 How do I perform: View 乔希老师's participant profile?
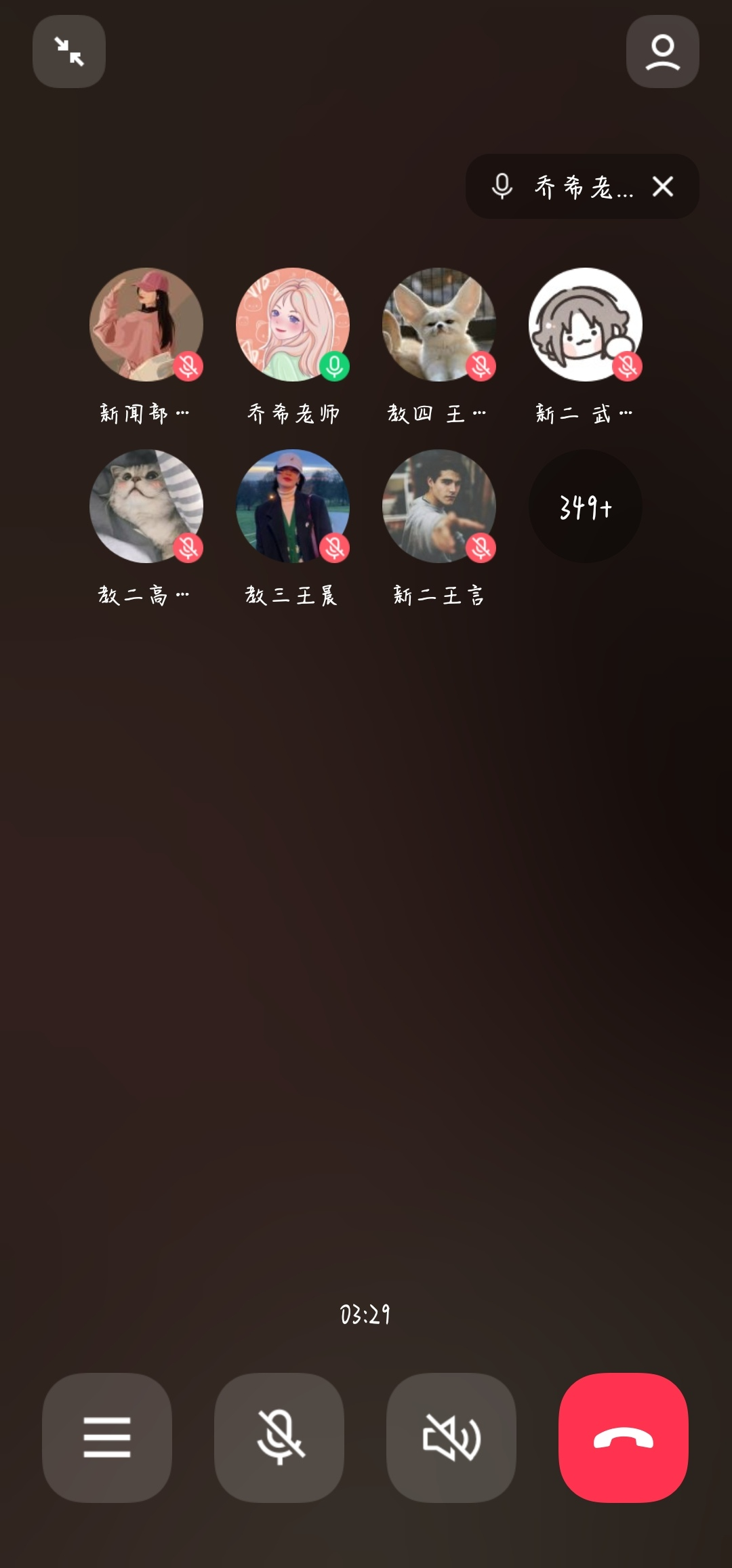click(293, 325)
